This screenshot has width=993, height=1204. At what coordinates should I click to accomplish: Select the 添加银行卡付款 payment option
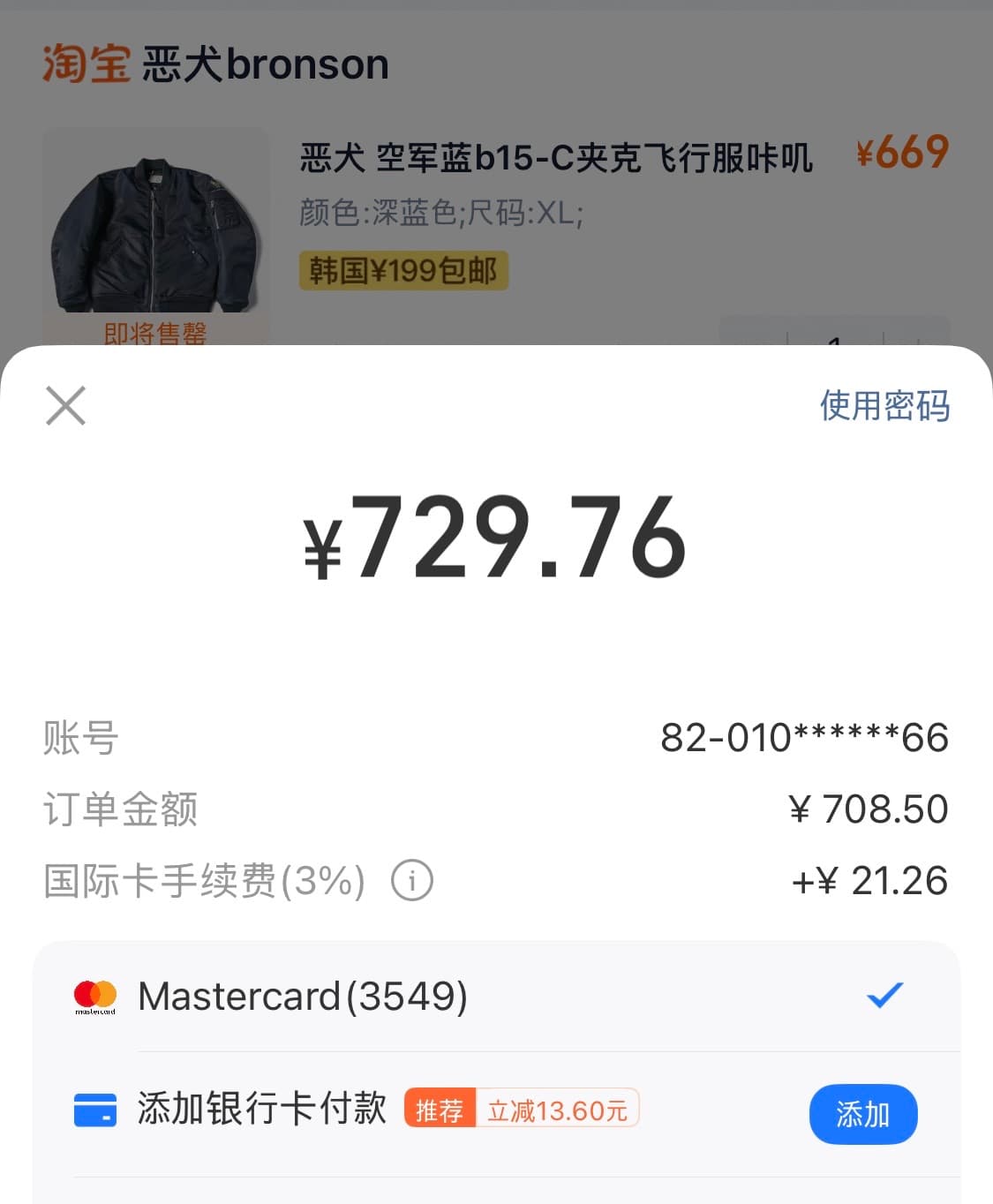(261, 1110)
